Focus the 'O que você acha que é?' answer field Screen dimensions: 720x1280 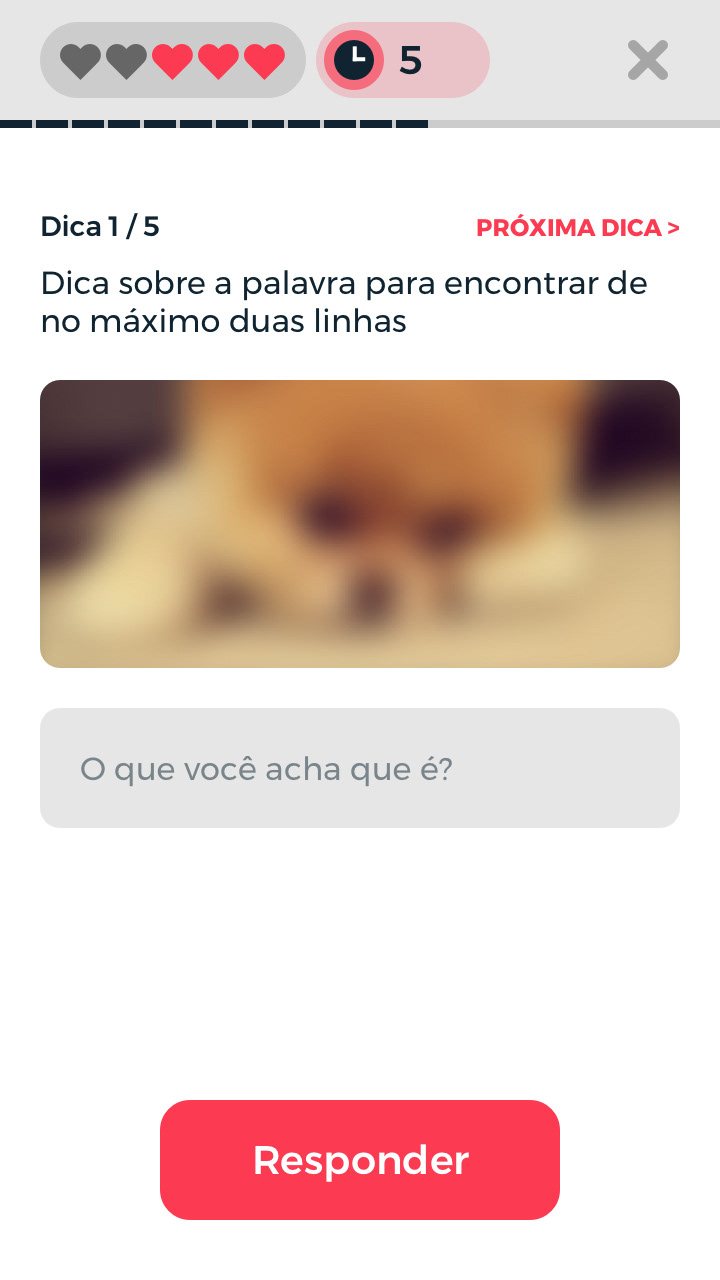[360, 768]
